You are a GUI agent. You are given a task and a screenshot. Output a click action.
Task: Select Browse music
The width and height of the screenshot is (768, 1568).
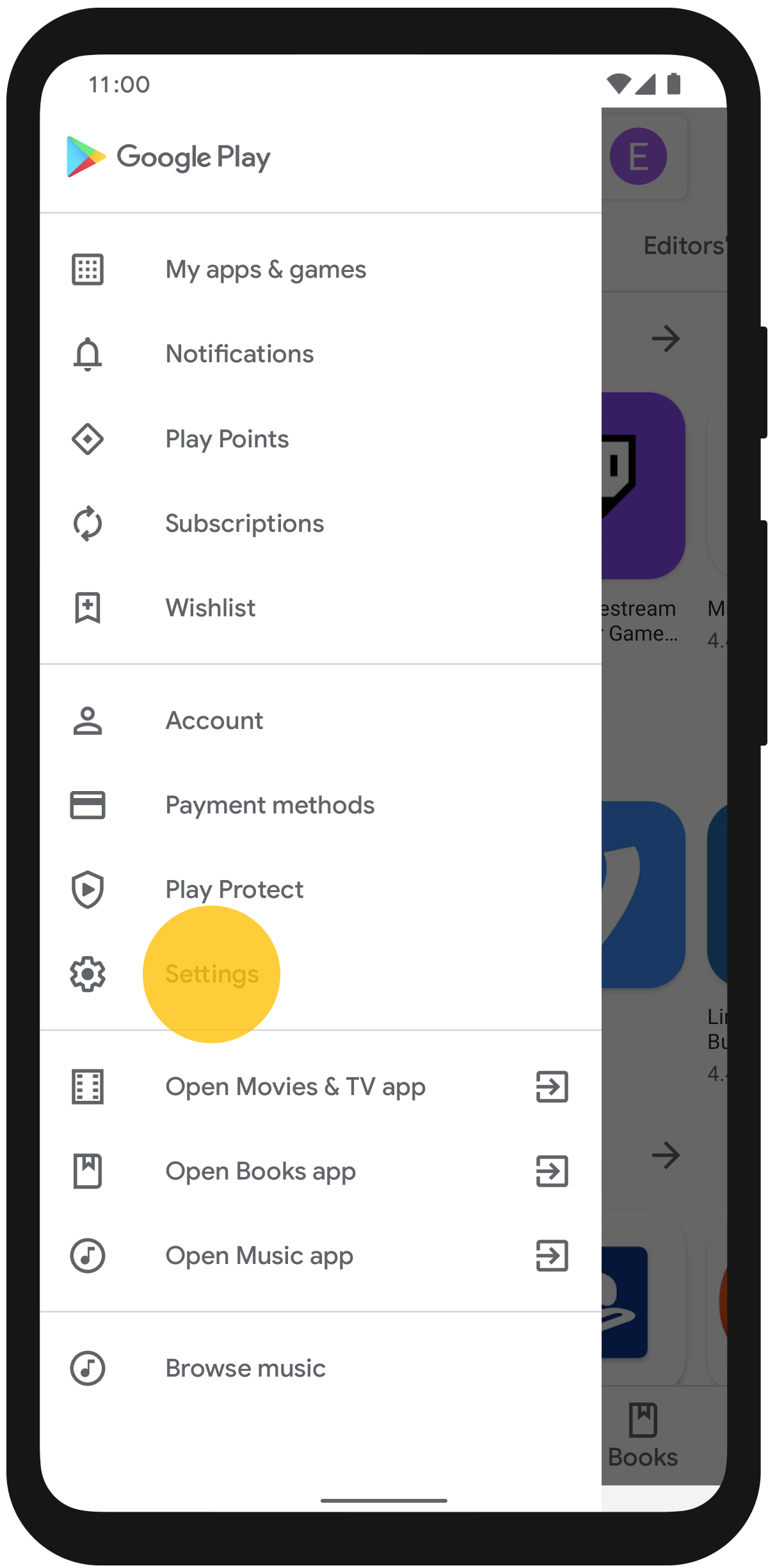[x=245, y=1368]
